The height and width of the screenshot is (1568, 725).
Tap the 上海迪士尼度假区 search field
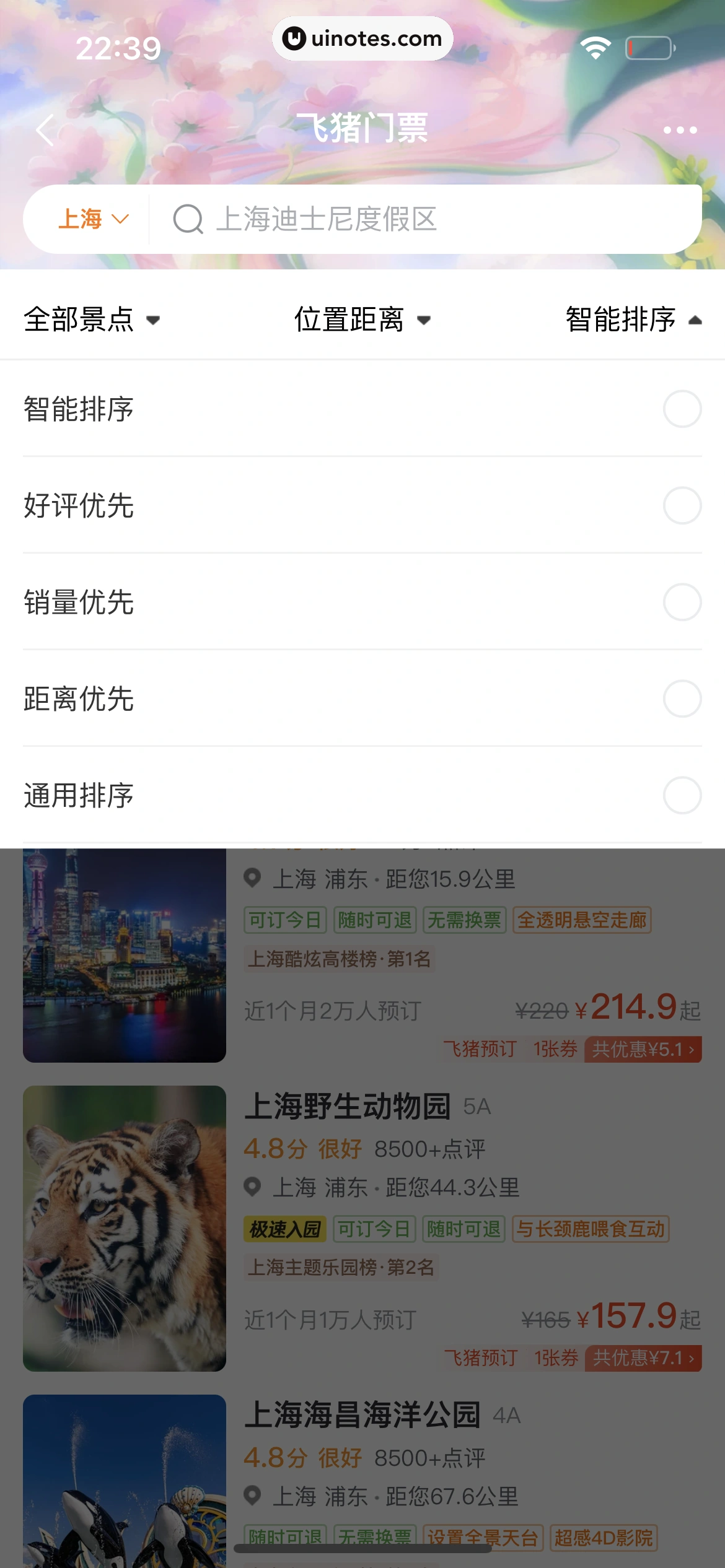tap(421, 219)
